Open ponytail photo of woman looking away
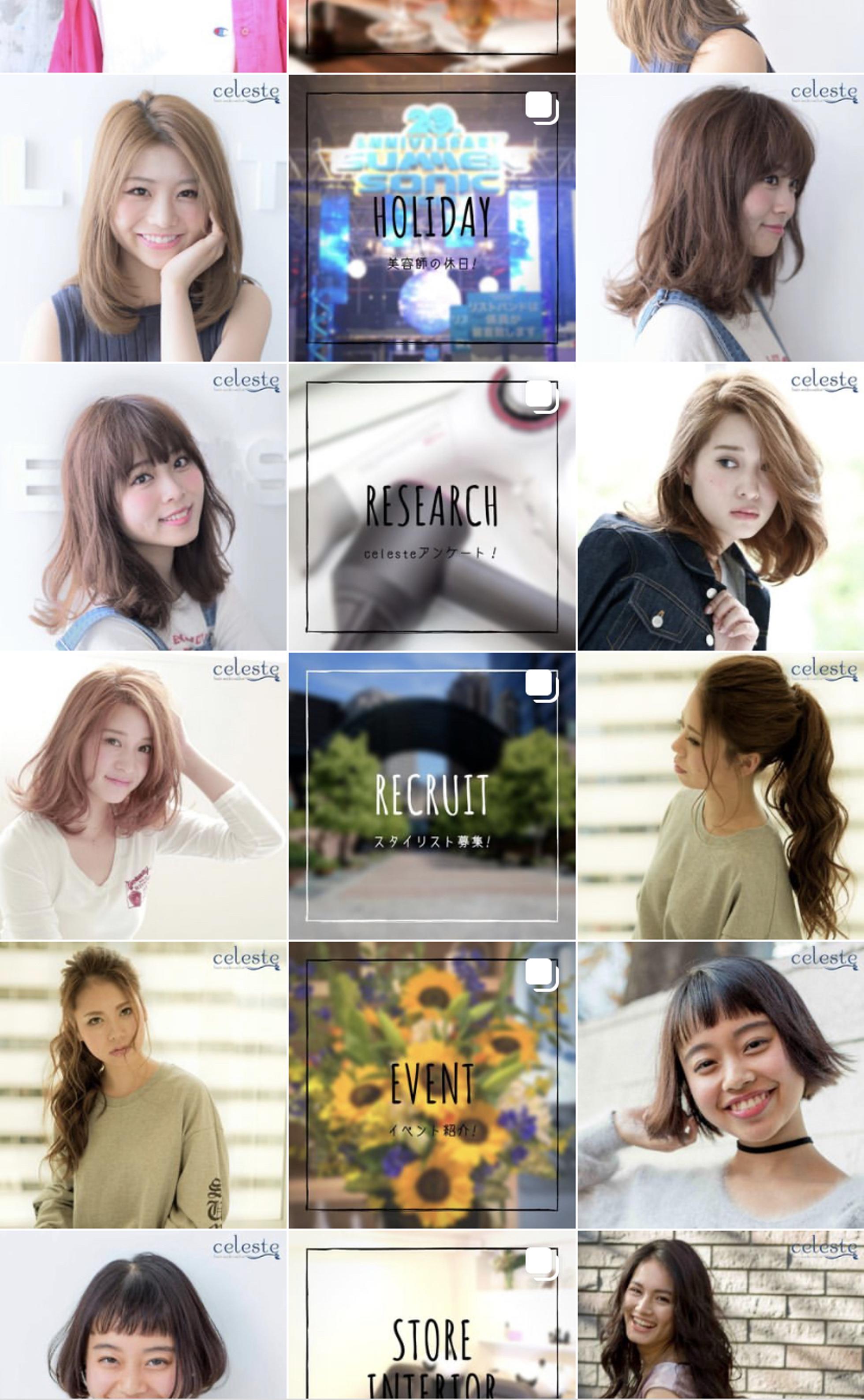The width and height of the screenshot is (864, 1400). click(720, 796)
